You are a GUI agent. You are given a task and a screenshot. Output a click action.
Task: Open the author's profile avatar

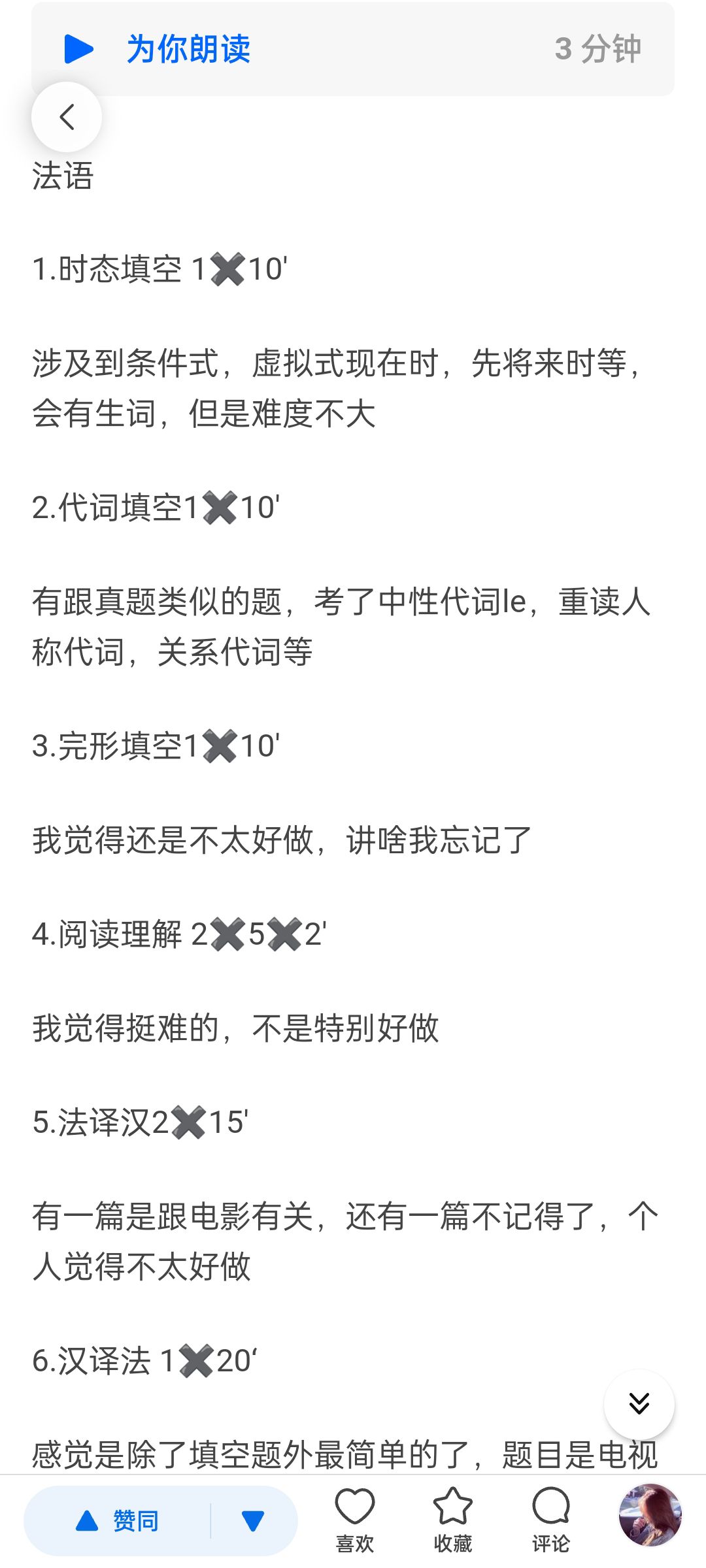pyautogui.click(x=650, y=1515)
